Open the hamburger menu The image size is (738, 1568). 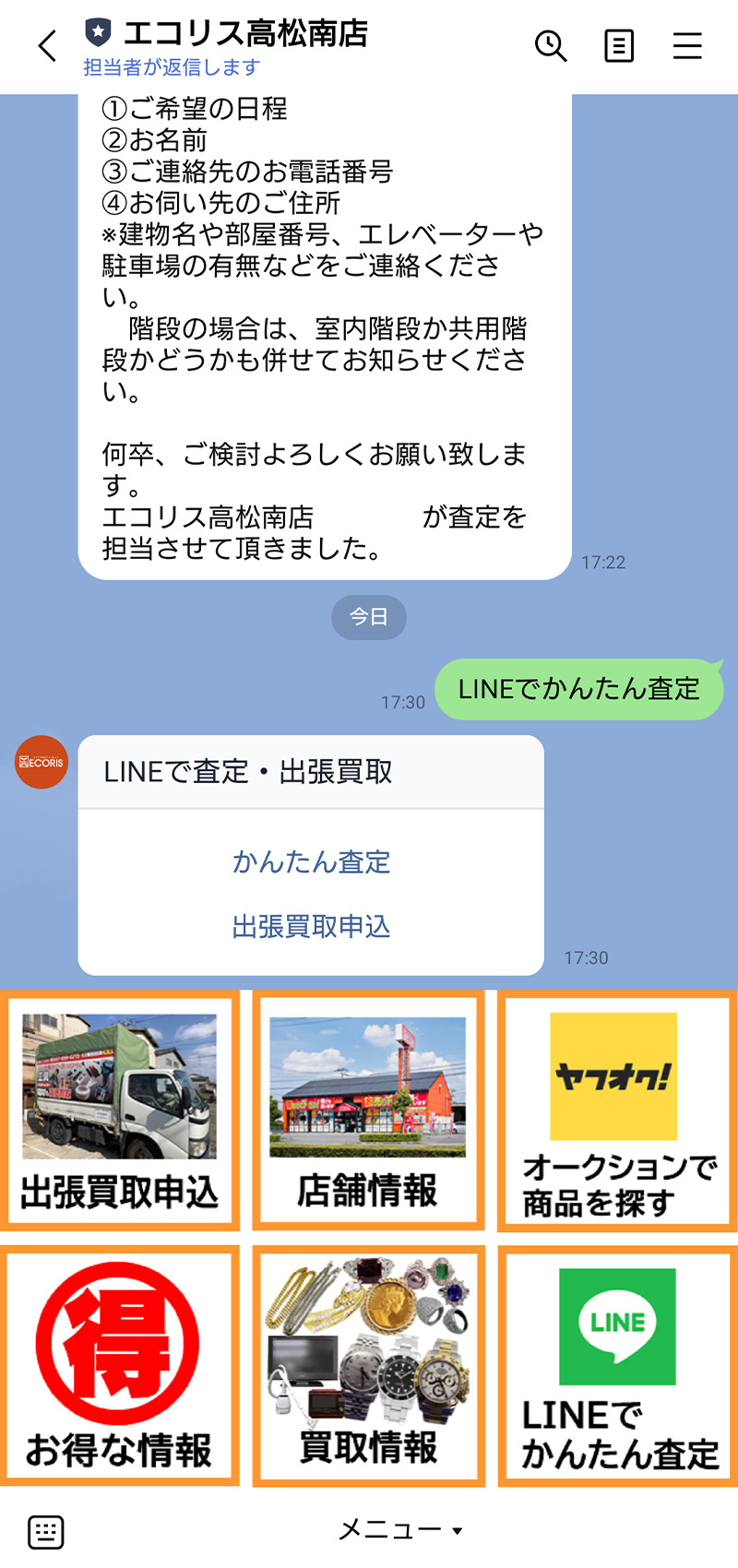pyautogui.click(x=687, y=45)
